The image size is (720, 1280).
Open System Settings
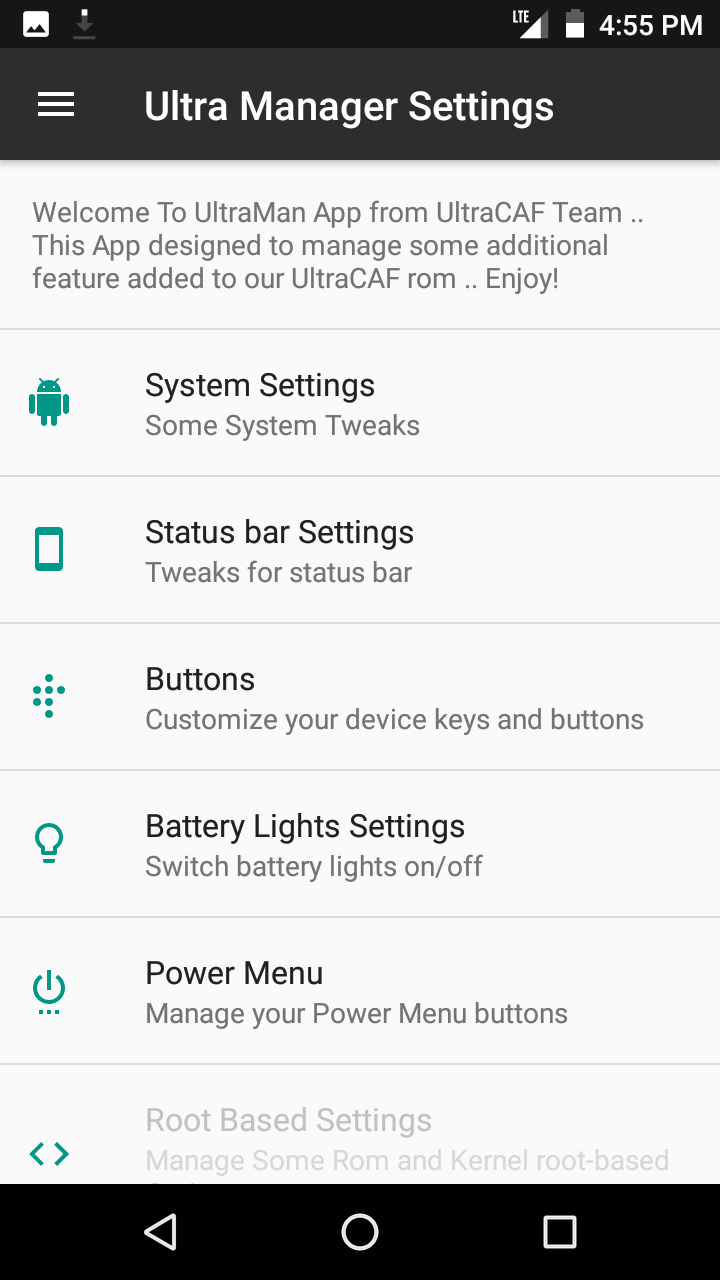tap(360, 403)
